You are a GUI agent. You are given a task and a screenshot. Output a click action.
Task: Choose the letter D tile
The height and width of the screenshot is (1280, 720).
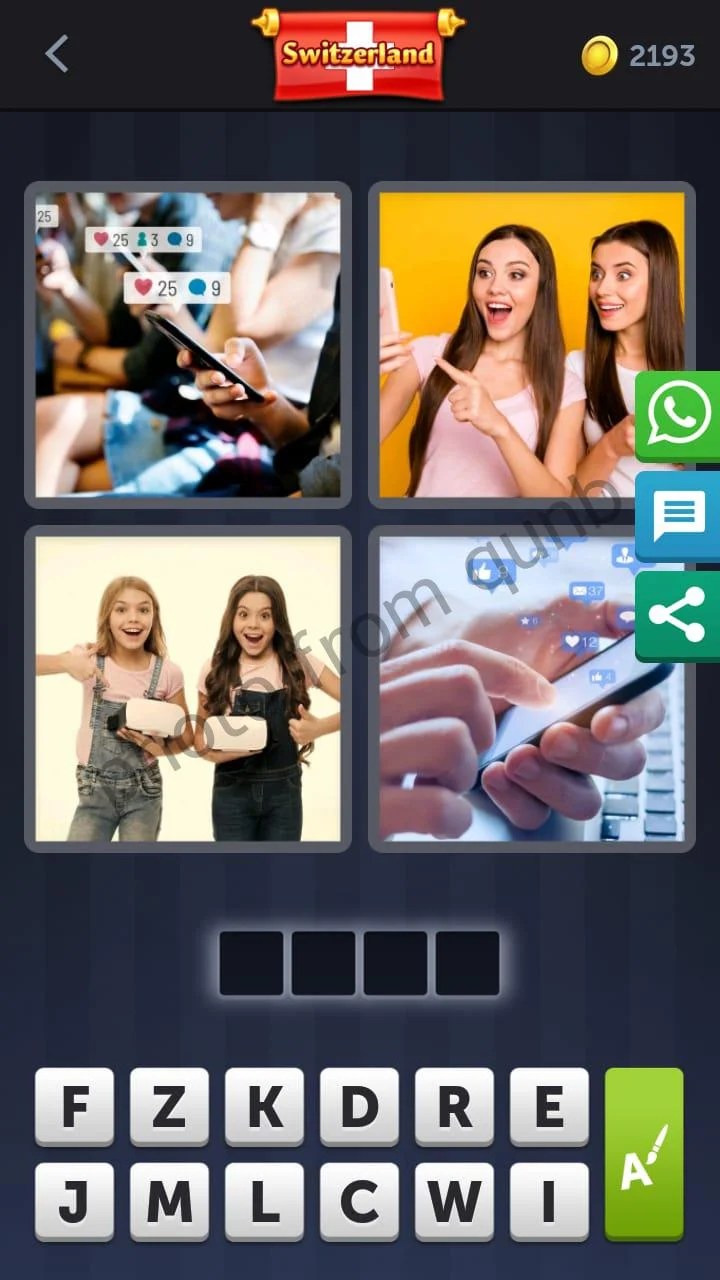(360, 1106)
